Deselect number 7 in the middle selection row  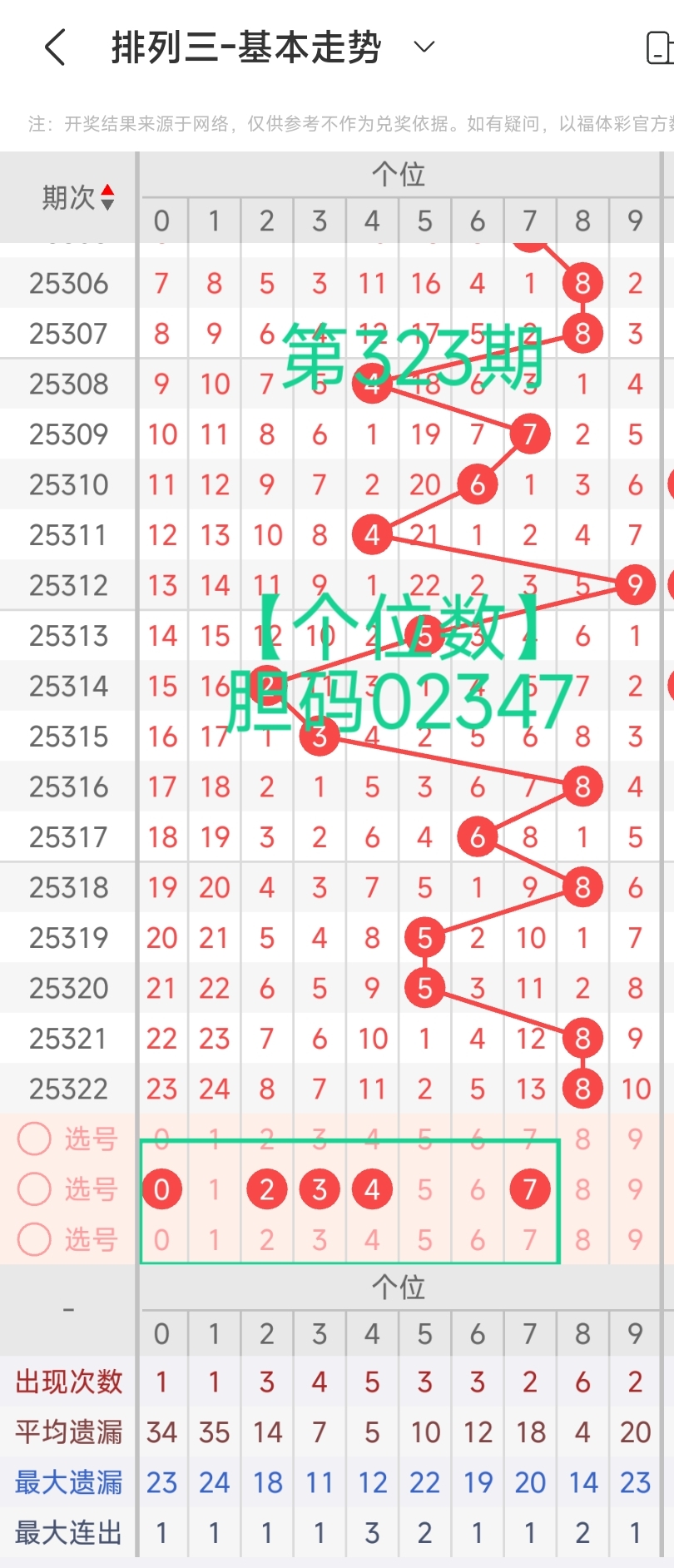[529, 1189]
